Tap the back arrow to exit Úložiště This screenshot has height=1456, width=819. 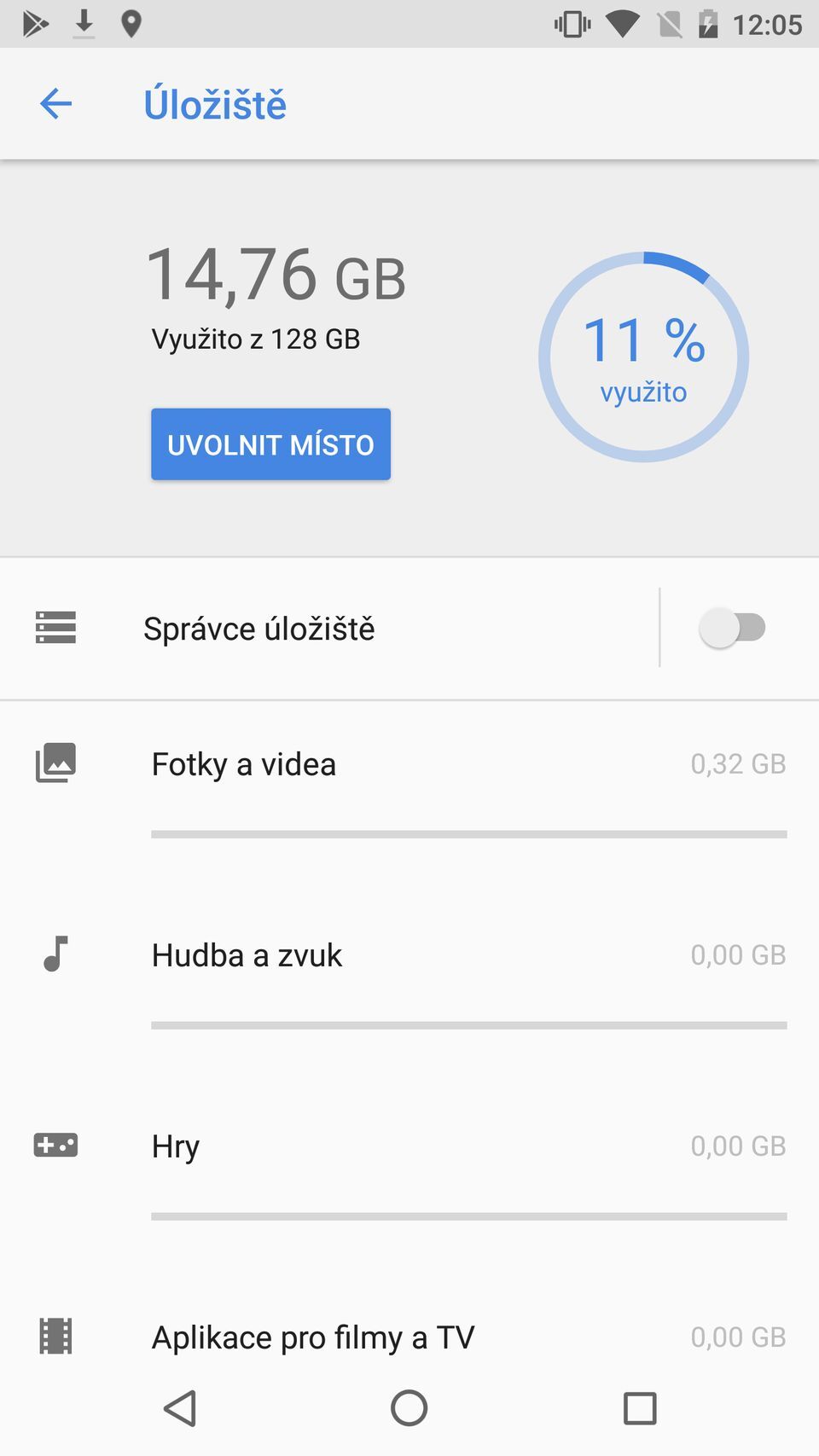tap(55, 103)
